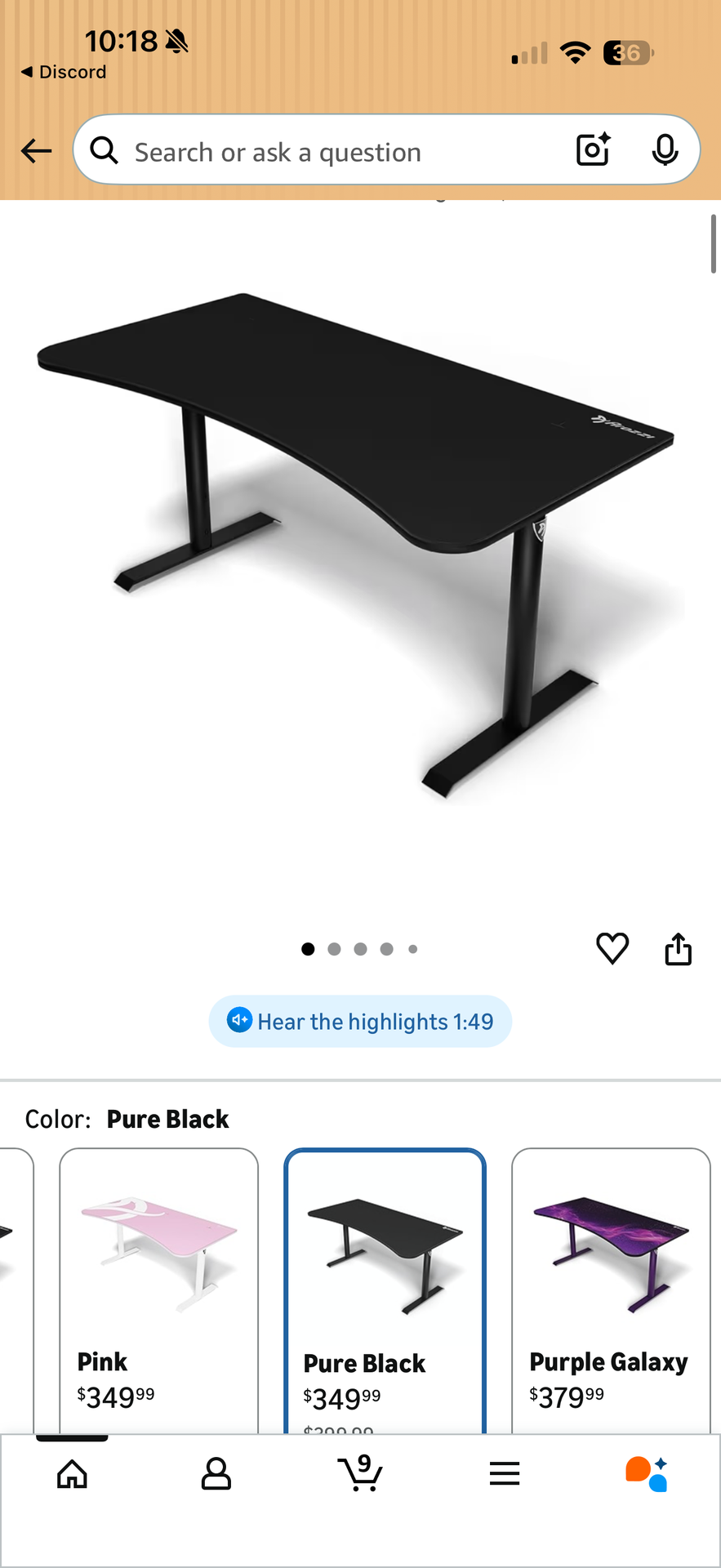Image resolution: width=721 pixels, height=1568 pixels.
Task: Open the black desk product image
Action: (359, 539)
